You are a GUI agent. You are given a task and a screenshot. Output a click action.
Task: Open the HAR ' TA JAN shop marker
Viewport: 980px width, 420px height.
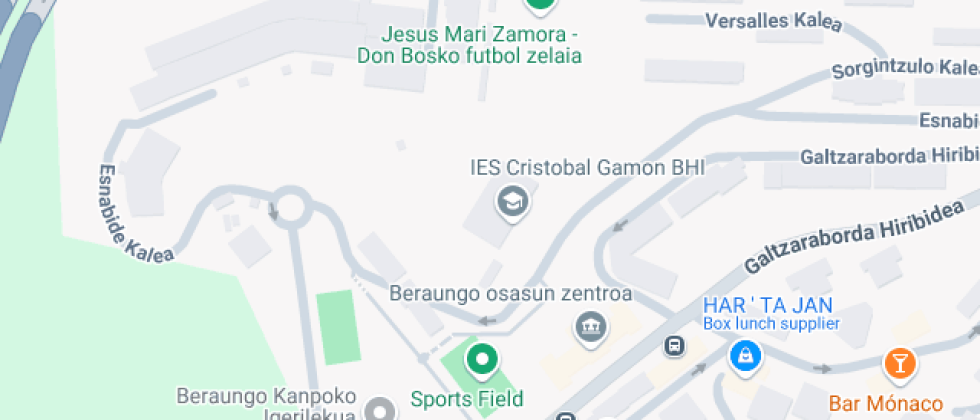[744, 354]
